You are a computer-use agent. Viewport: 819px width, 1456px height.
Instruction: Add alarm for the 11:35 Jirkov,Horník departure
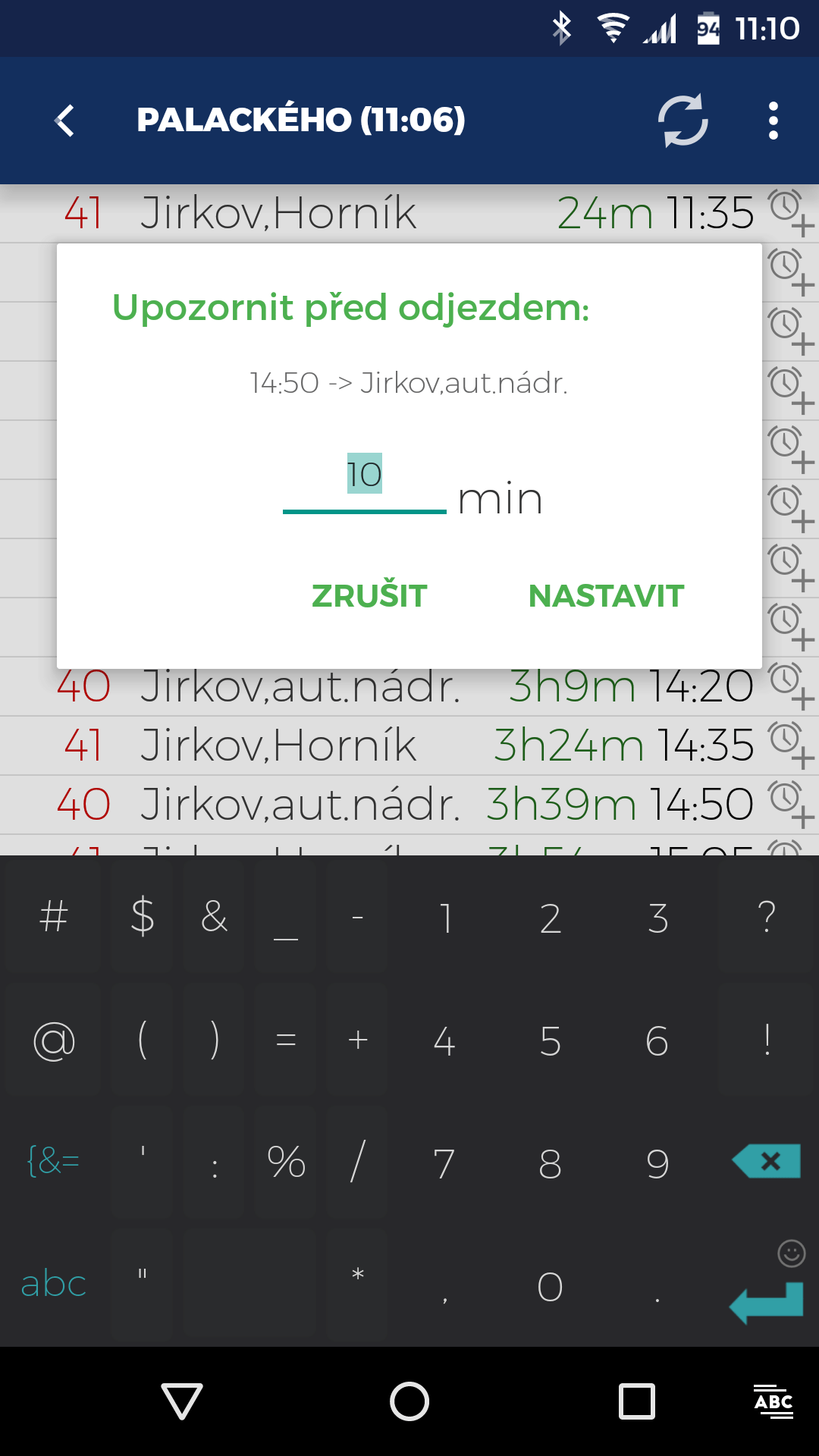(791, 212)
